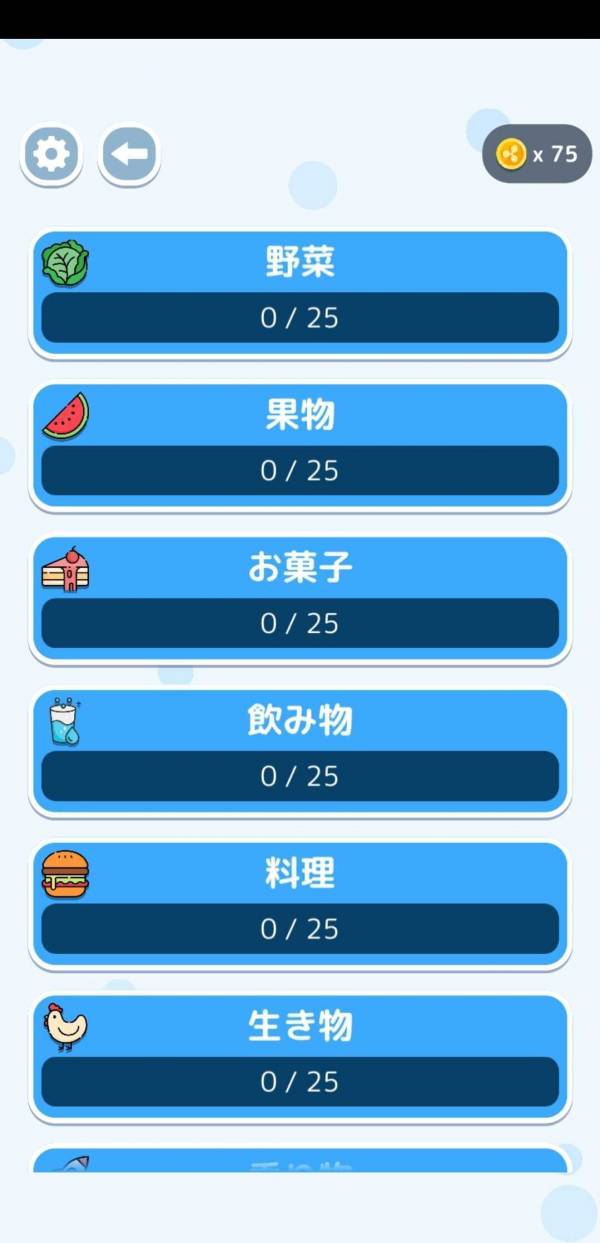
Task: Open the coin balance counter
Action: (x=537, y=154)
